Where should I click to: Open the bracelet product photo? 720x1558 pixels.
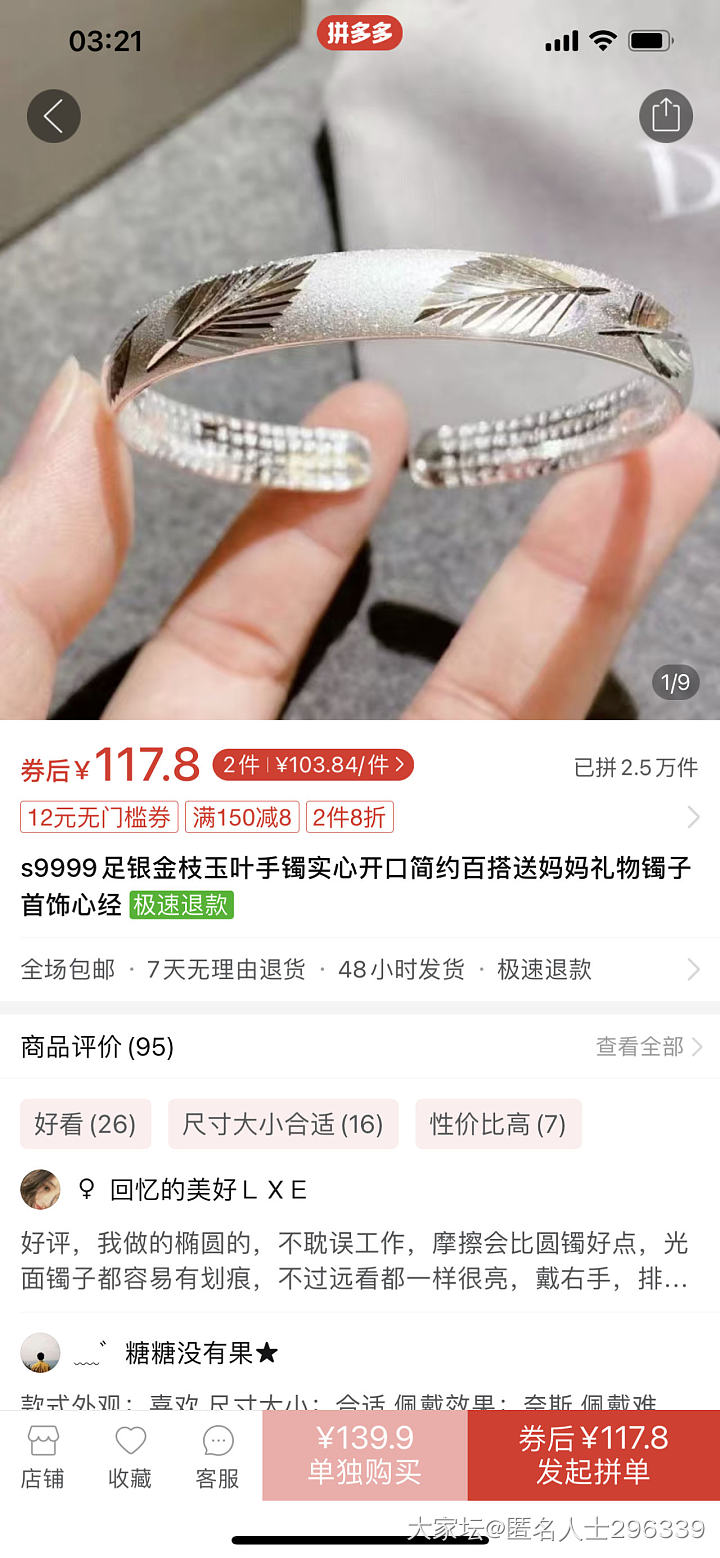[x=360, y=400]
